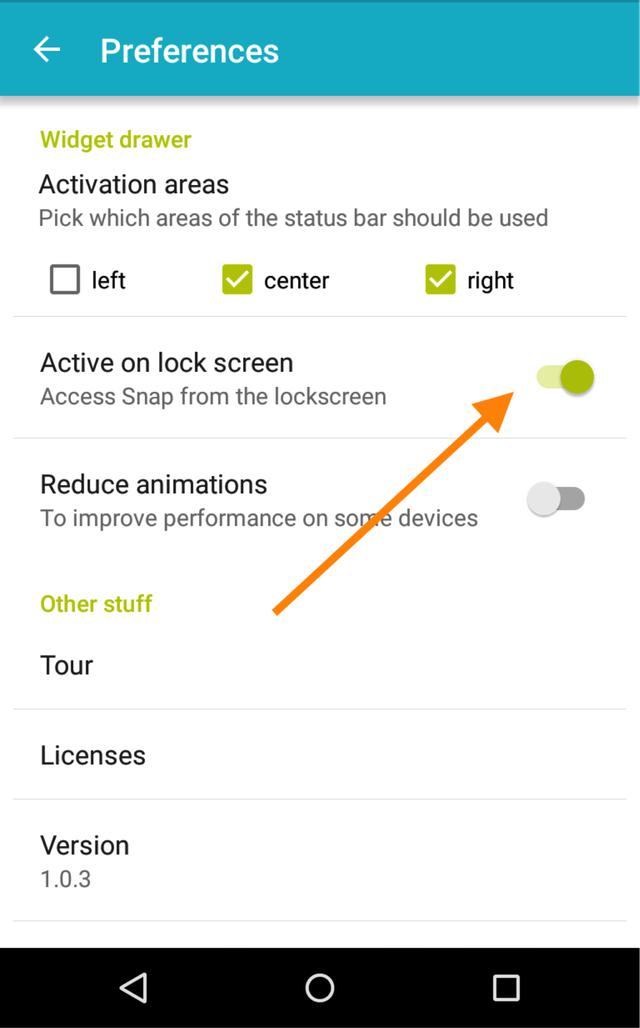Tap the system home button
Viewport: 640px width, 1028px height.
point(320,987)
